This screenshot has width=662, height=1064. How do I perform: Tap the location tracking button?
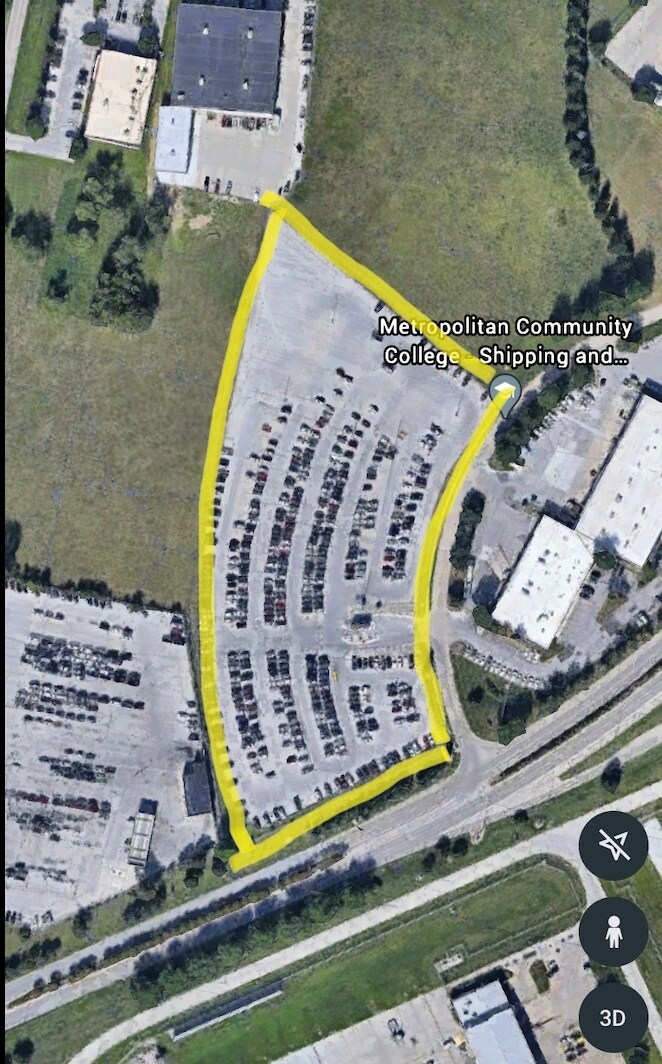click(x=613, y=846)
